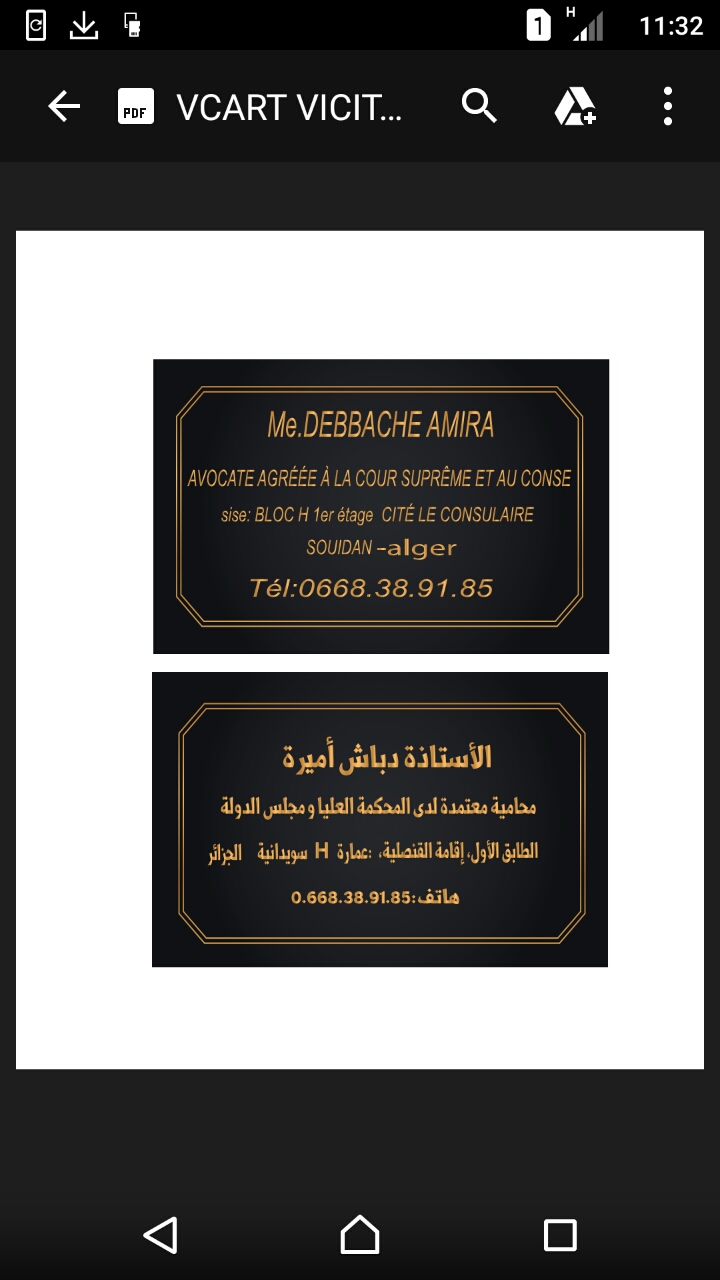This screenshot has height=1280, width=720.
Task: Add this PDF to Google Drive
Action: (x=575, y=106)
